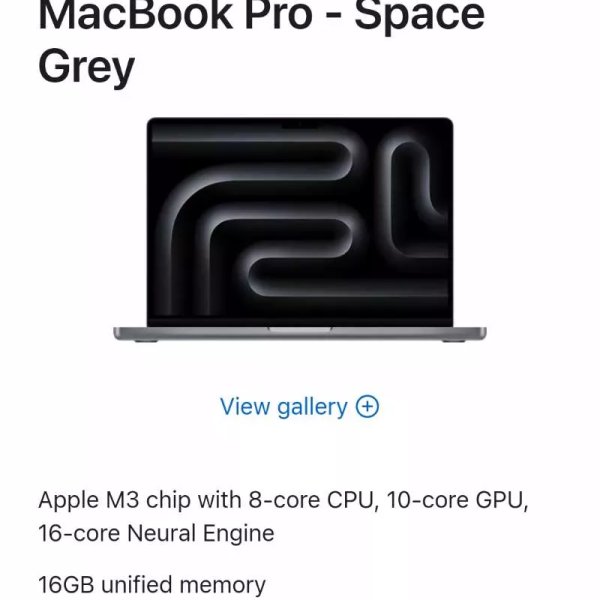Screen dimensions: 600x600
Task: Open the View gallery link
Action: tap(298, 407)
